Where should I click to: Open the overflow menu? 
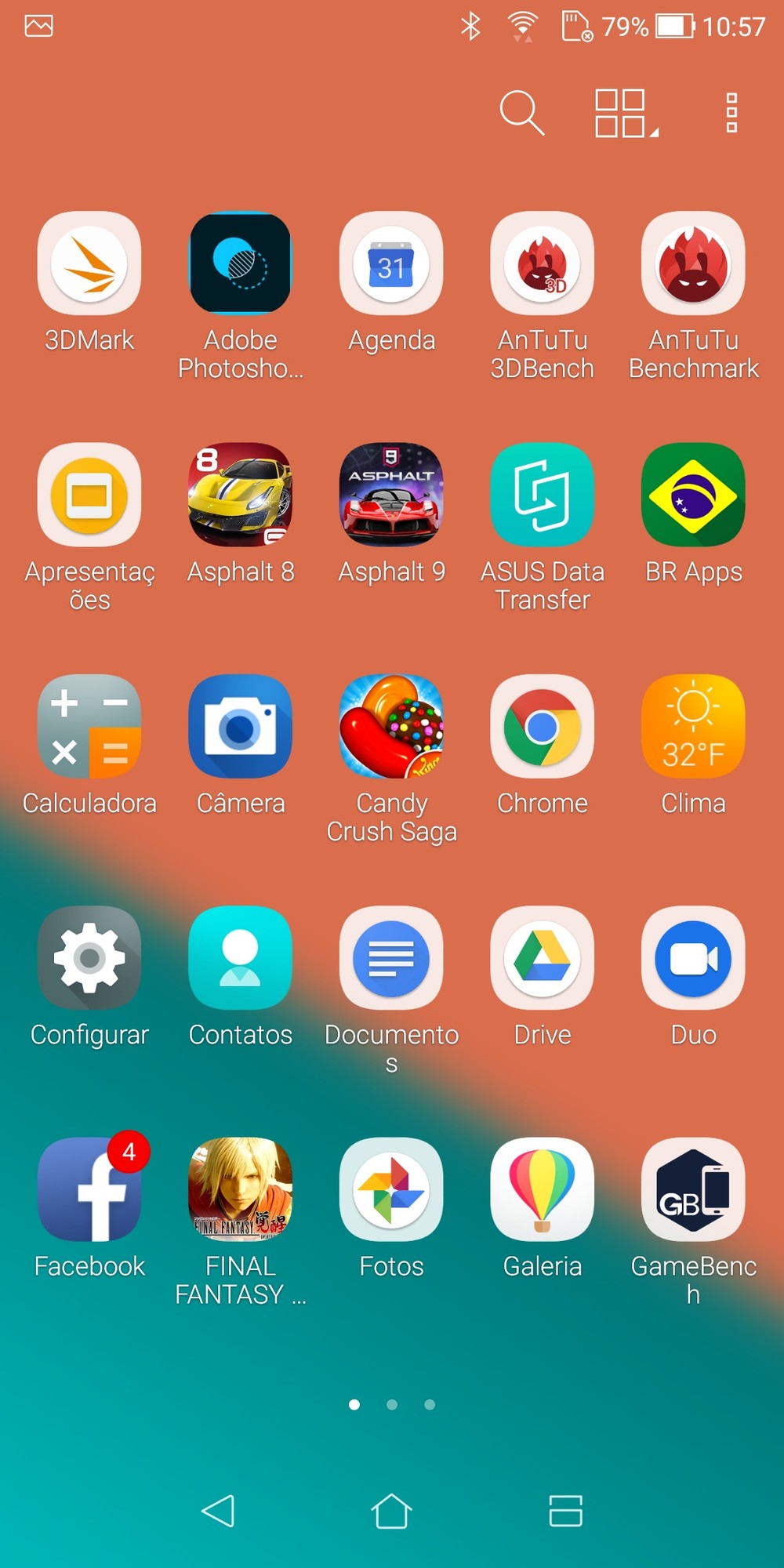click(x=731, y=113)
